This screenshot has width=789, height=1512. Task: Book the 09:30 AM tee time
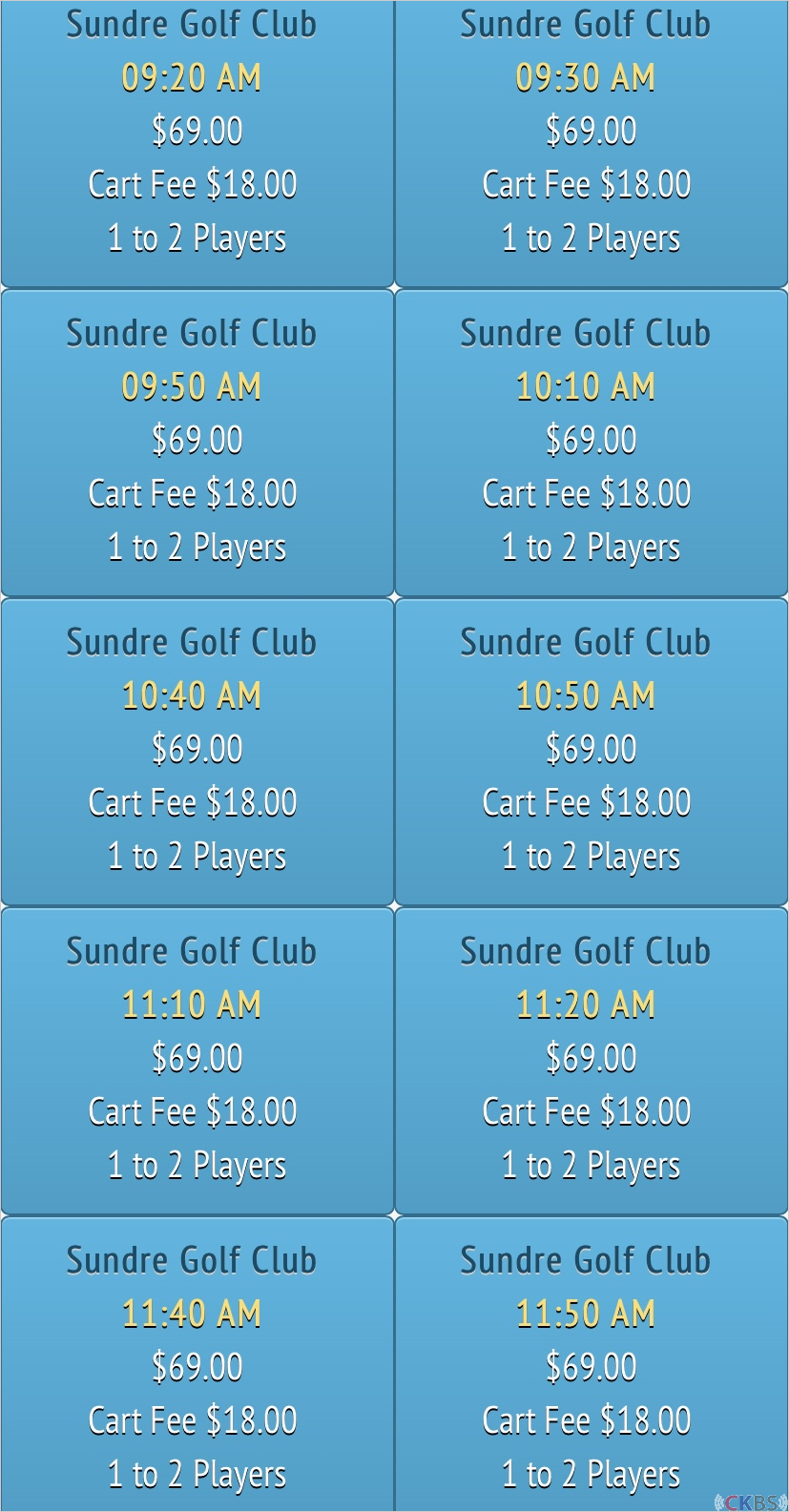tap(591, 143)
